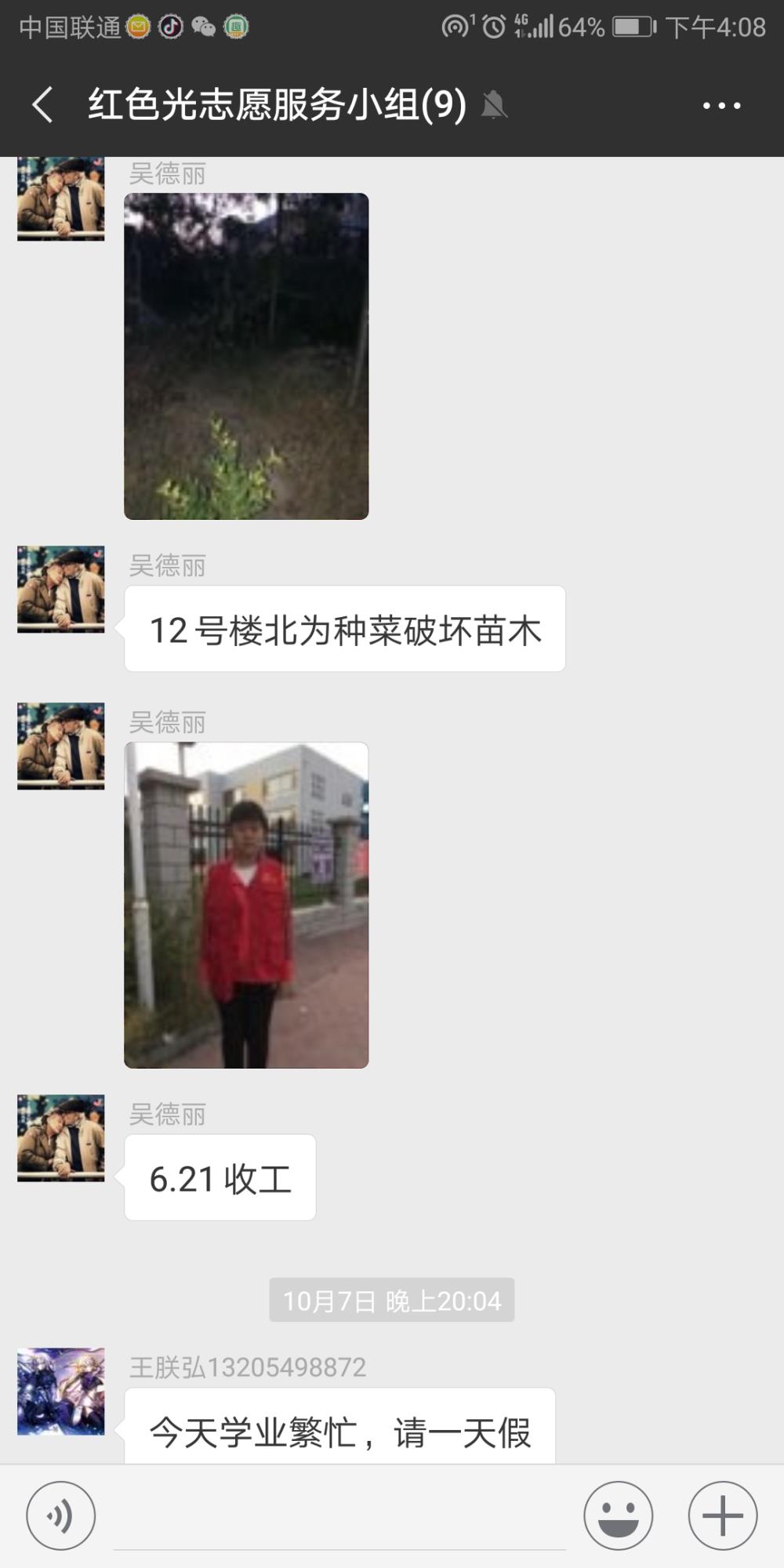Open the group chat overflow menu
Image resolution: width=784 pixels, height=1568 pixels.
[x=722, y=105]
